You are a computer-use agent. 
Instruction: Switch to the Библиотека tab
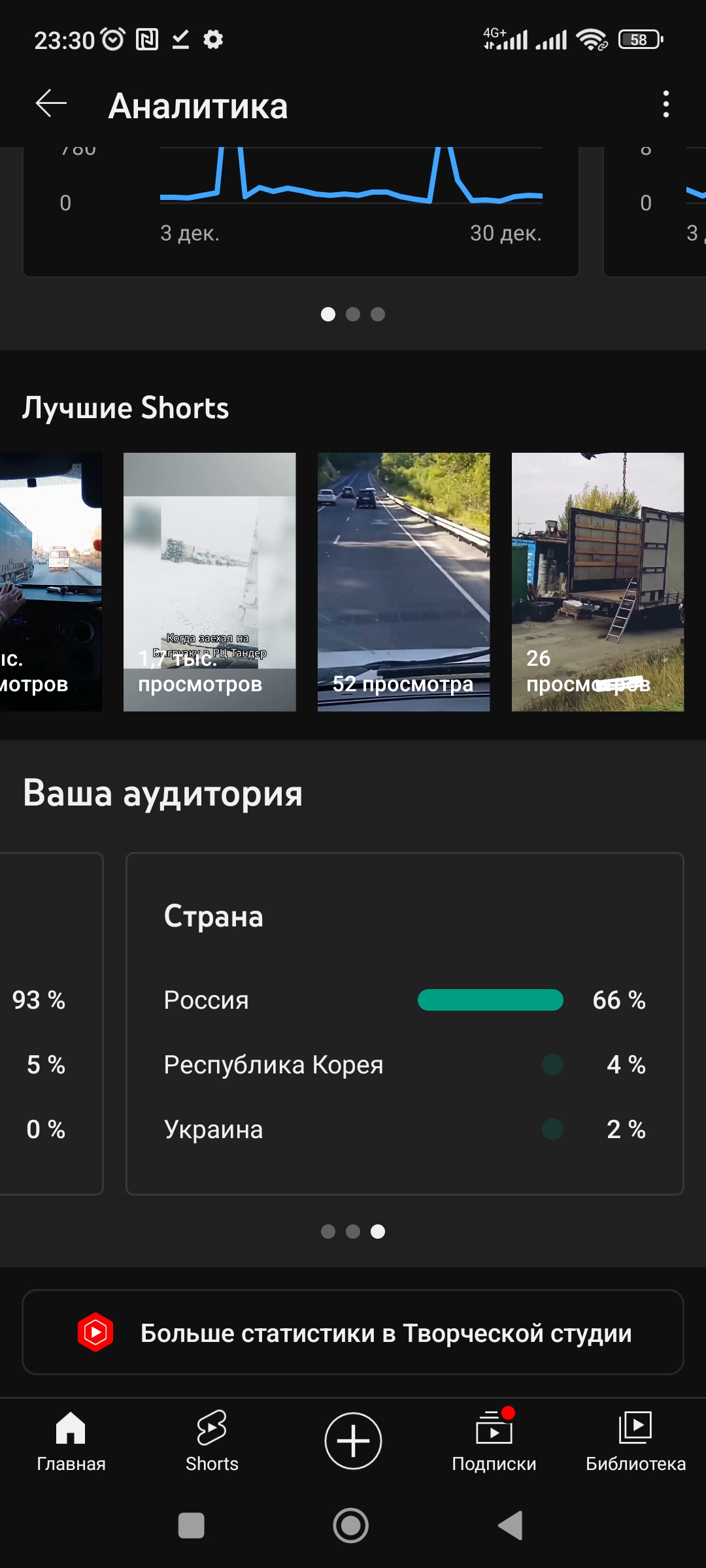(x=635, y=1441)
